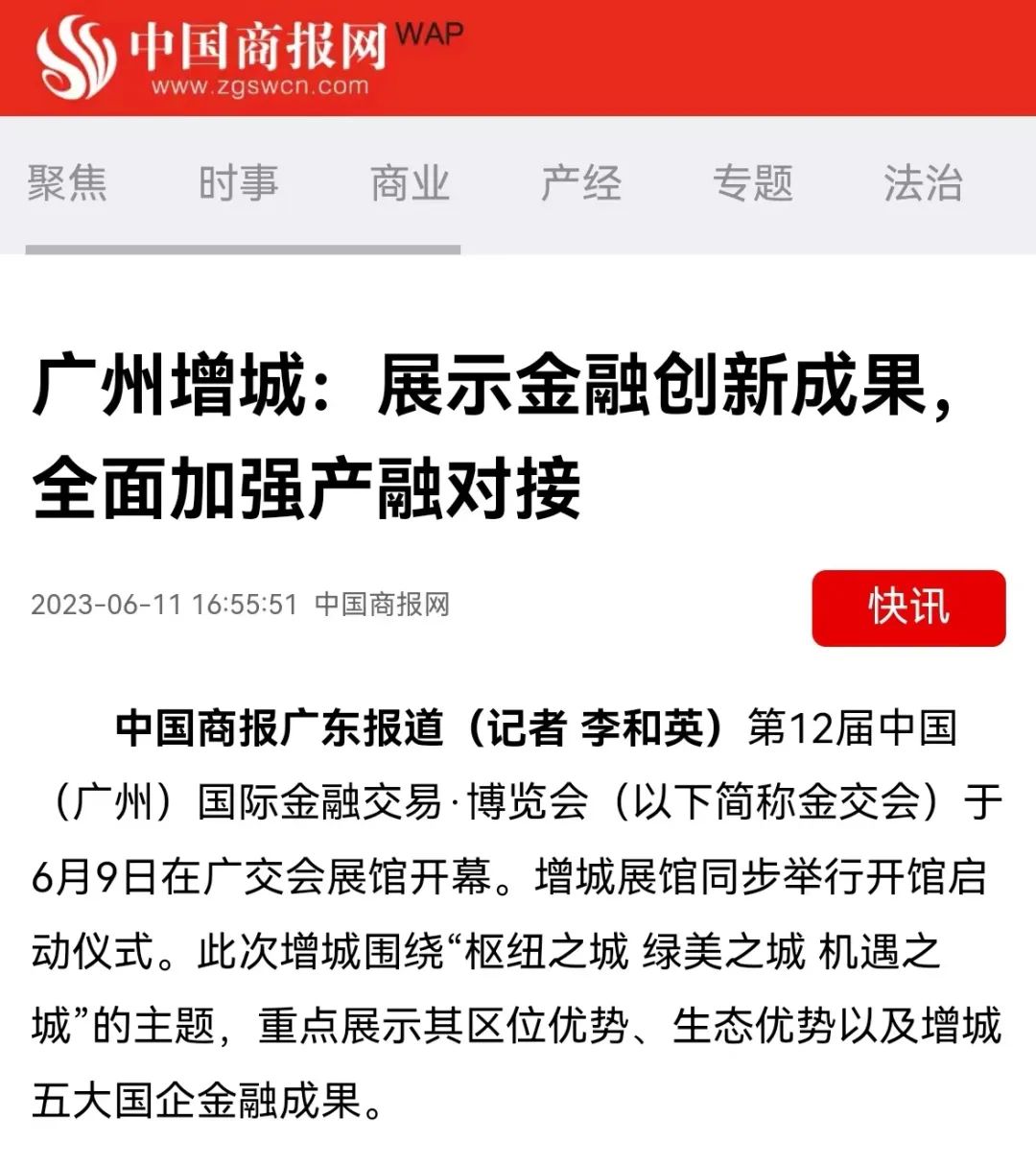Switch to 法治 news
1036x1166 pixels.
click(923, 182)
